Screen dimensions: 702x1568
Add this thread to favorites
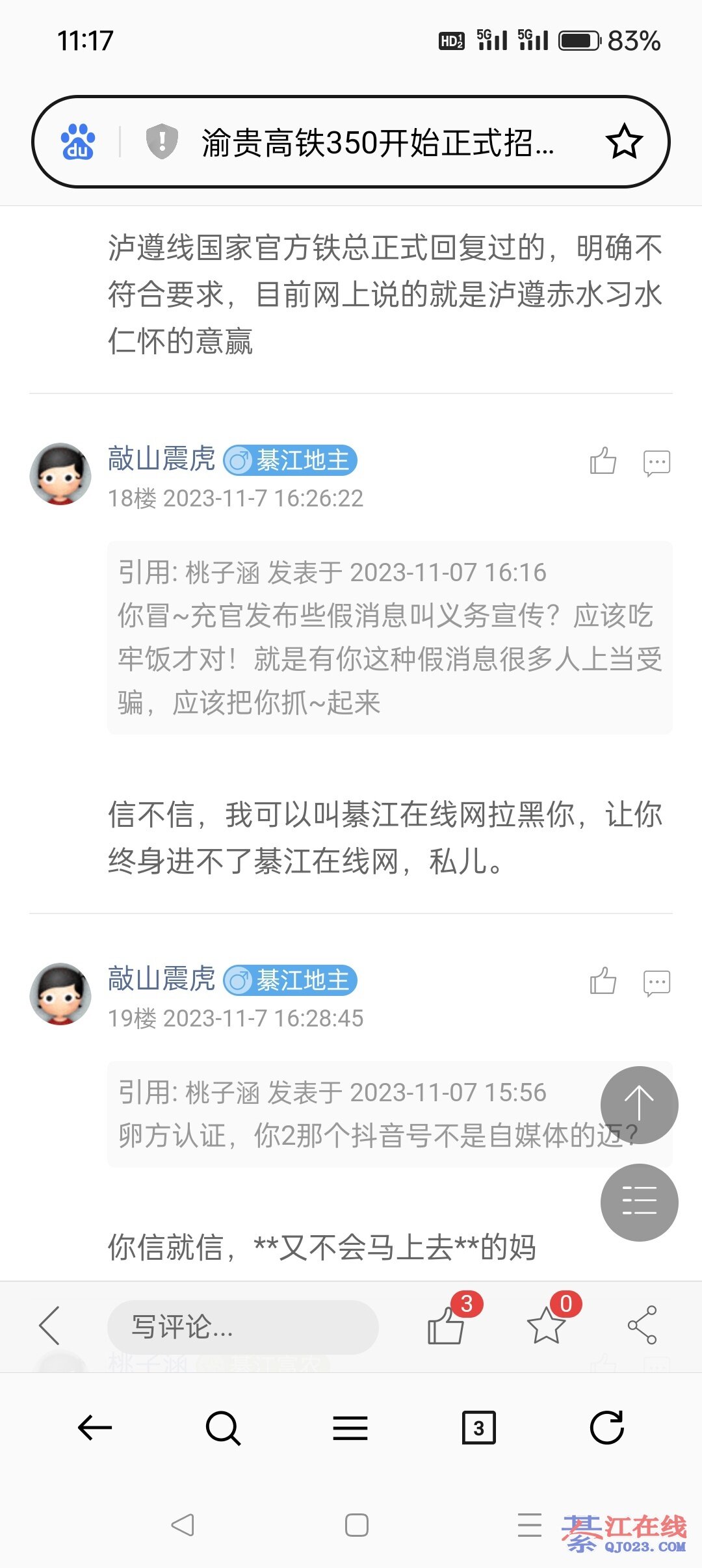click(x=546, y=1326)
